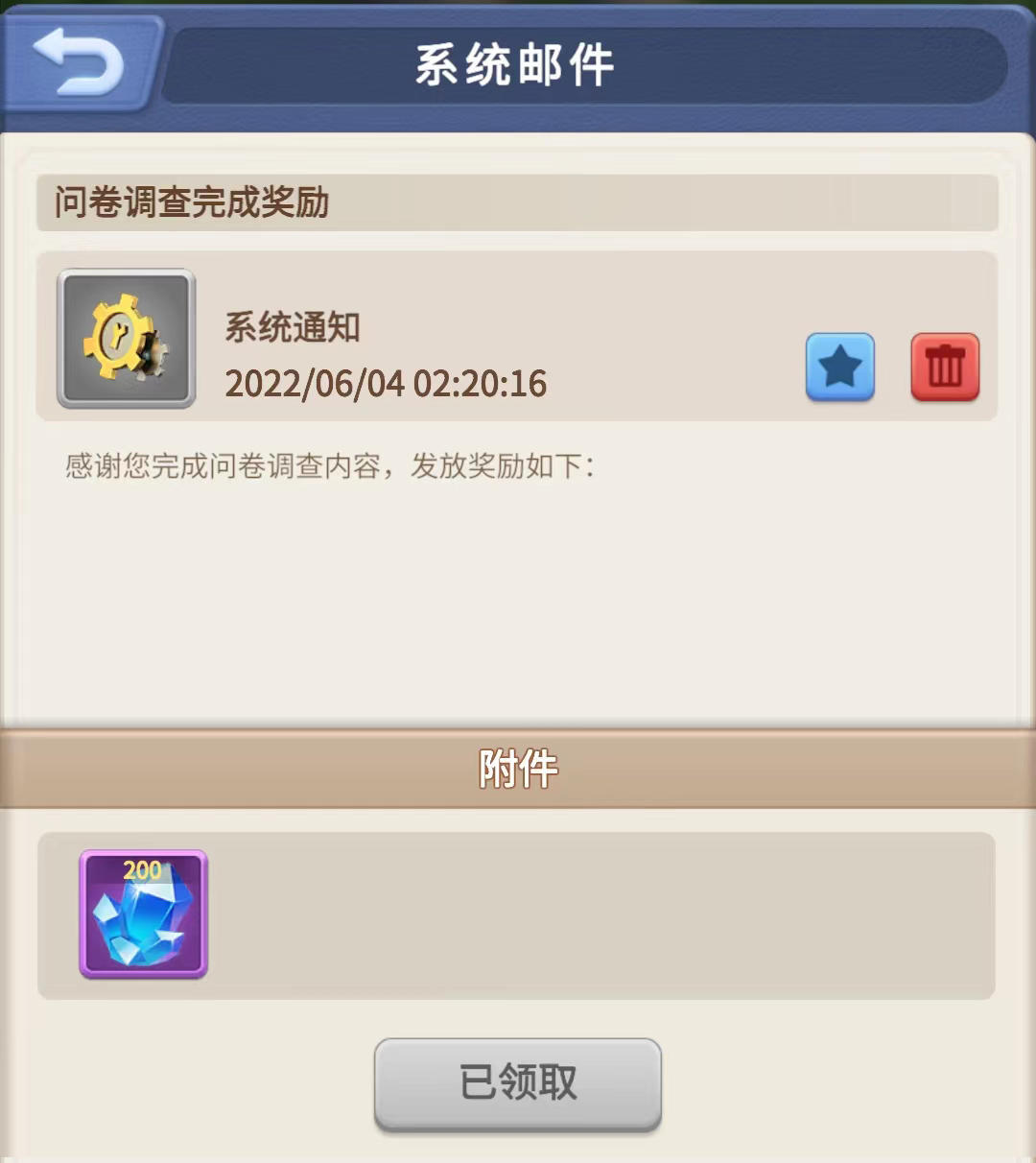Viewport: 1036px width, 1163px height.
Task: View the 200 crystal attachment item
Action: (143, 914)
